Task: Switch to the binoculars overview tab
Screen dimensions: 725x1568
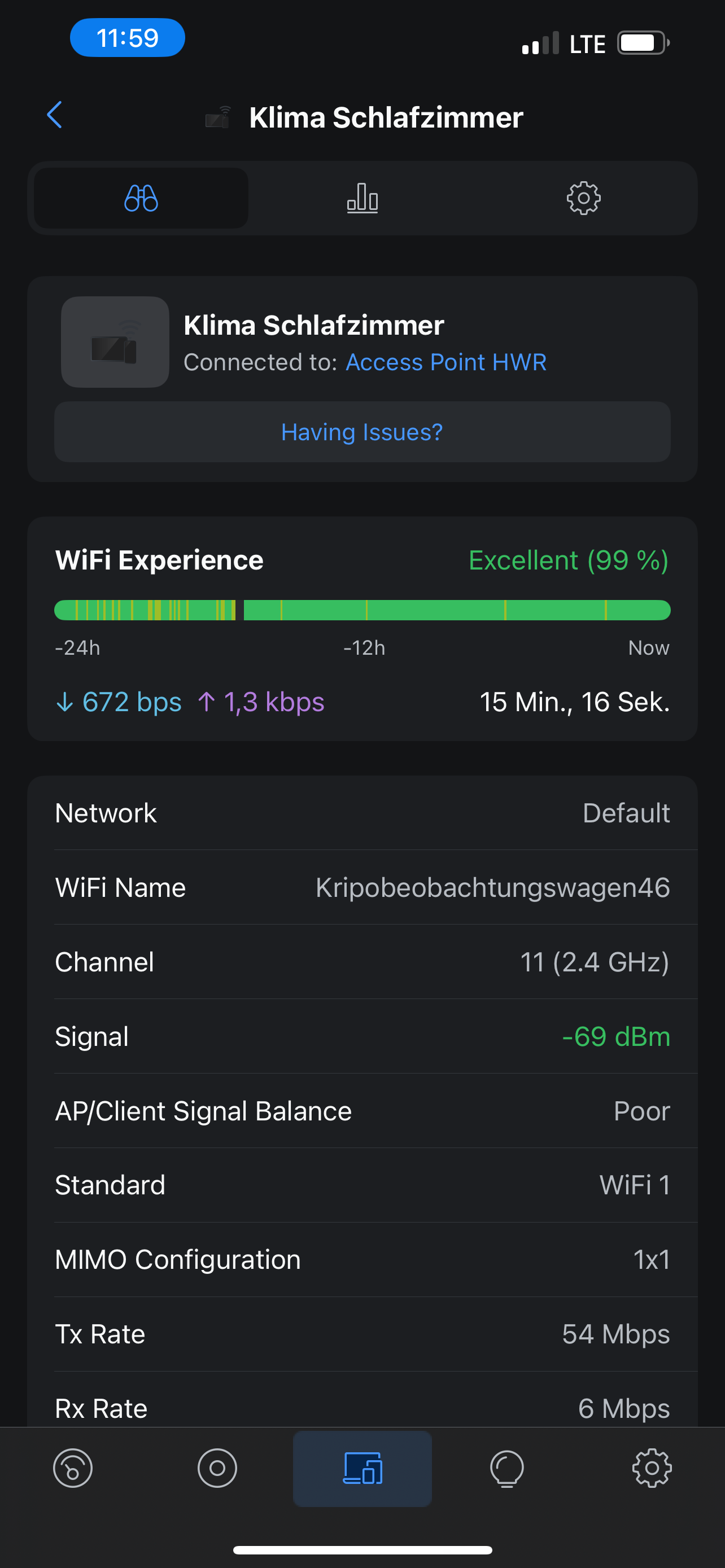Action: [x=141, y=199]
